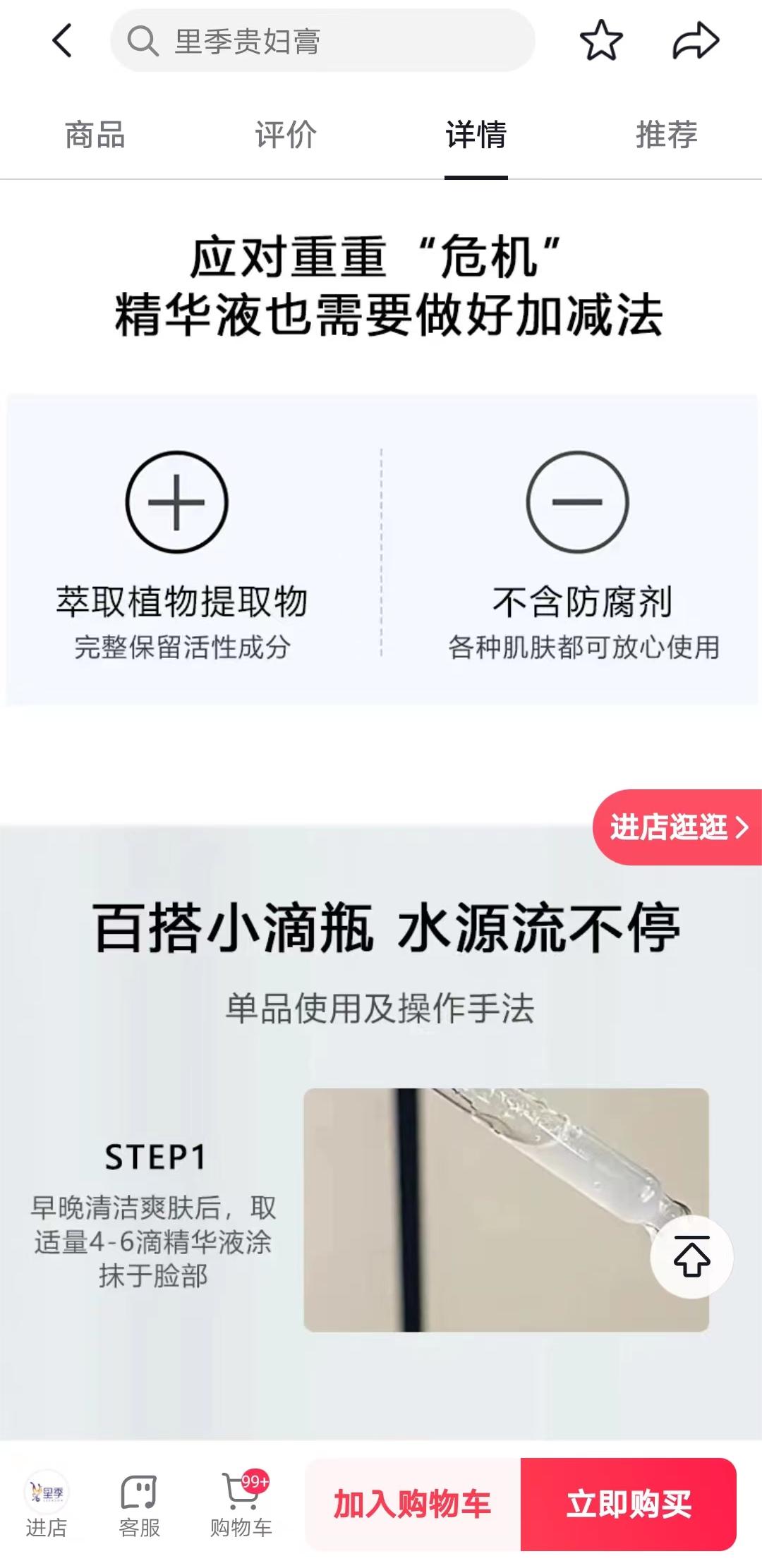Add item with 加入购物车
762x1568 pixels.
click(413, 1505)
